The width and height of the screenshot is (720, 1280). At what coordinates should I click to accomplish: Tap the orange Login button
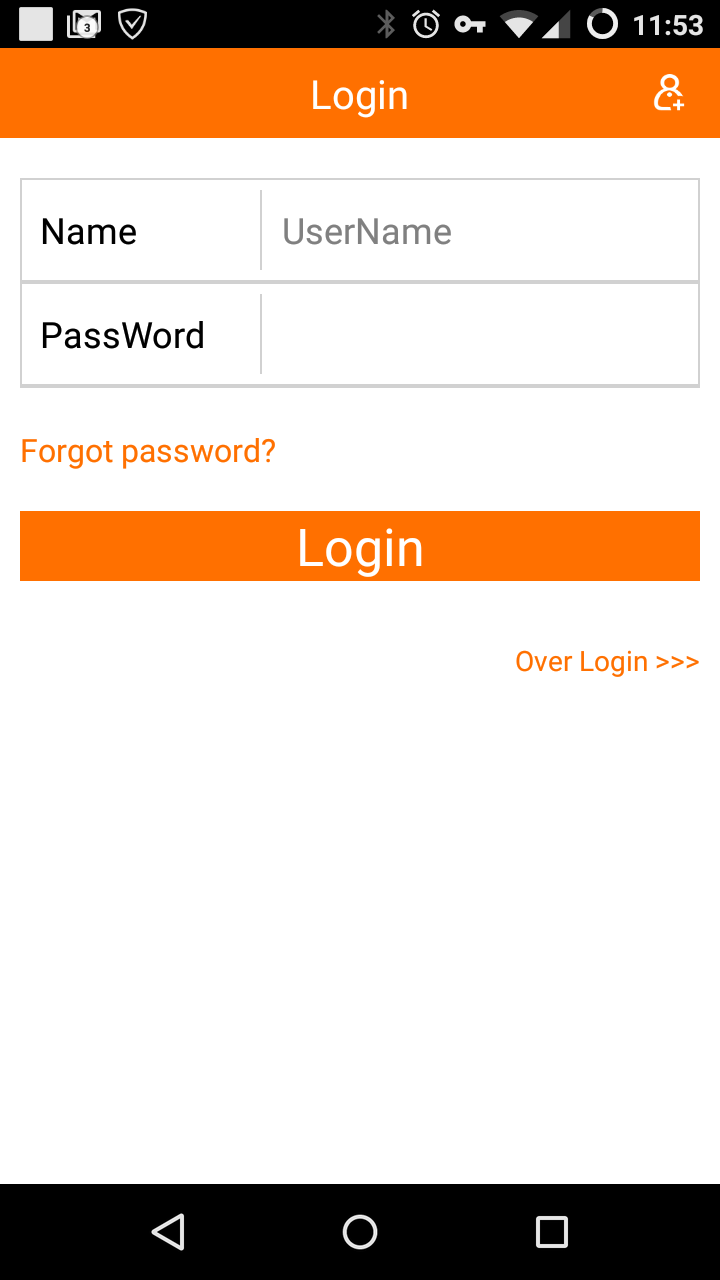[x=360, y=546]
